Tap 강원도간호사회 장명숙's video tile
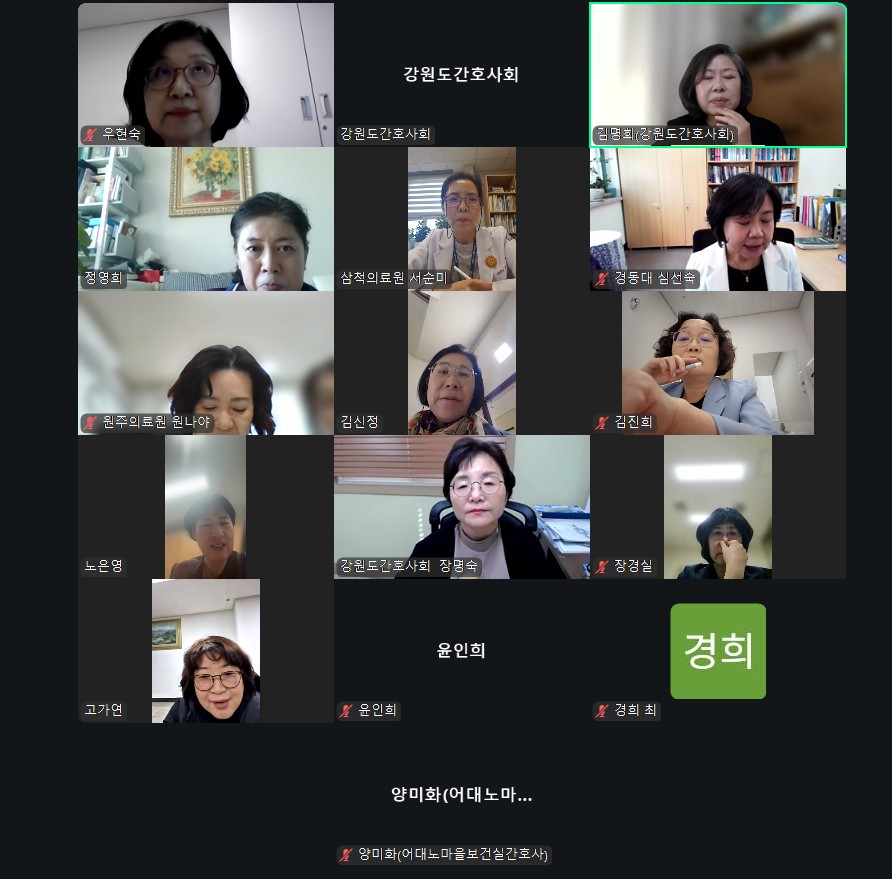The image size is (892, 879). click(x=461, y=507)
